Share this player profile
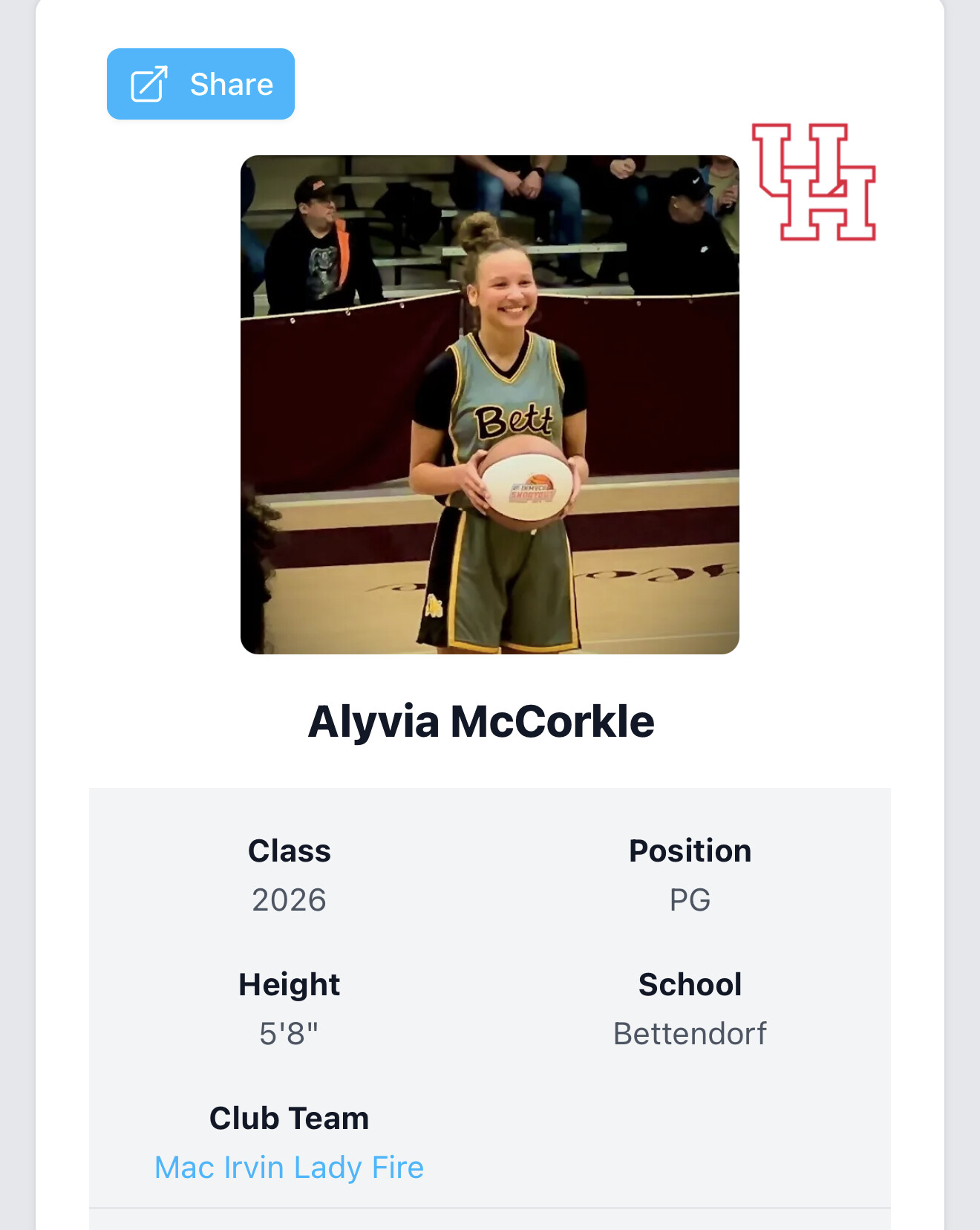980x1230 pixels. point(200,84)
